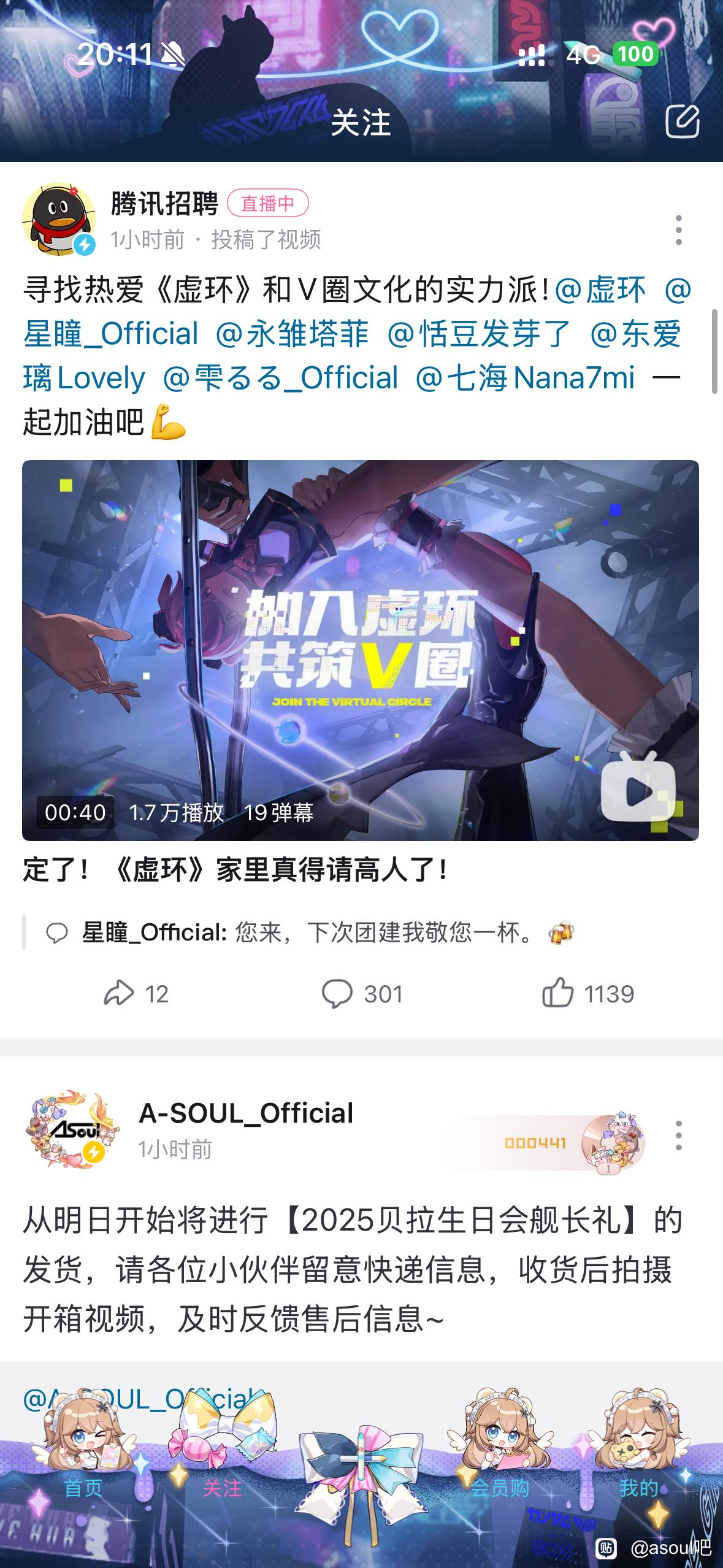723x1568 pixels.
Task: Open A-SOUL_Official's profile avatar
Action: coord(72,1130)
